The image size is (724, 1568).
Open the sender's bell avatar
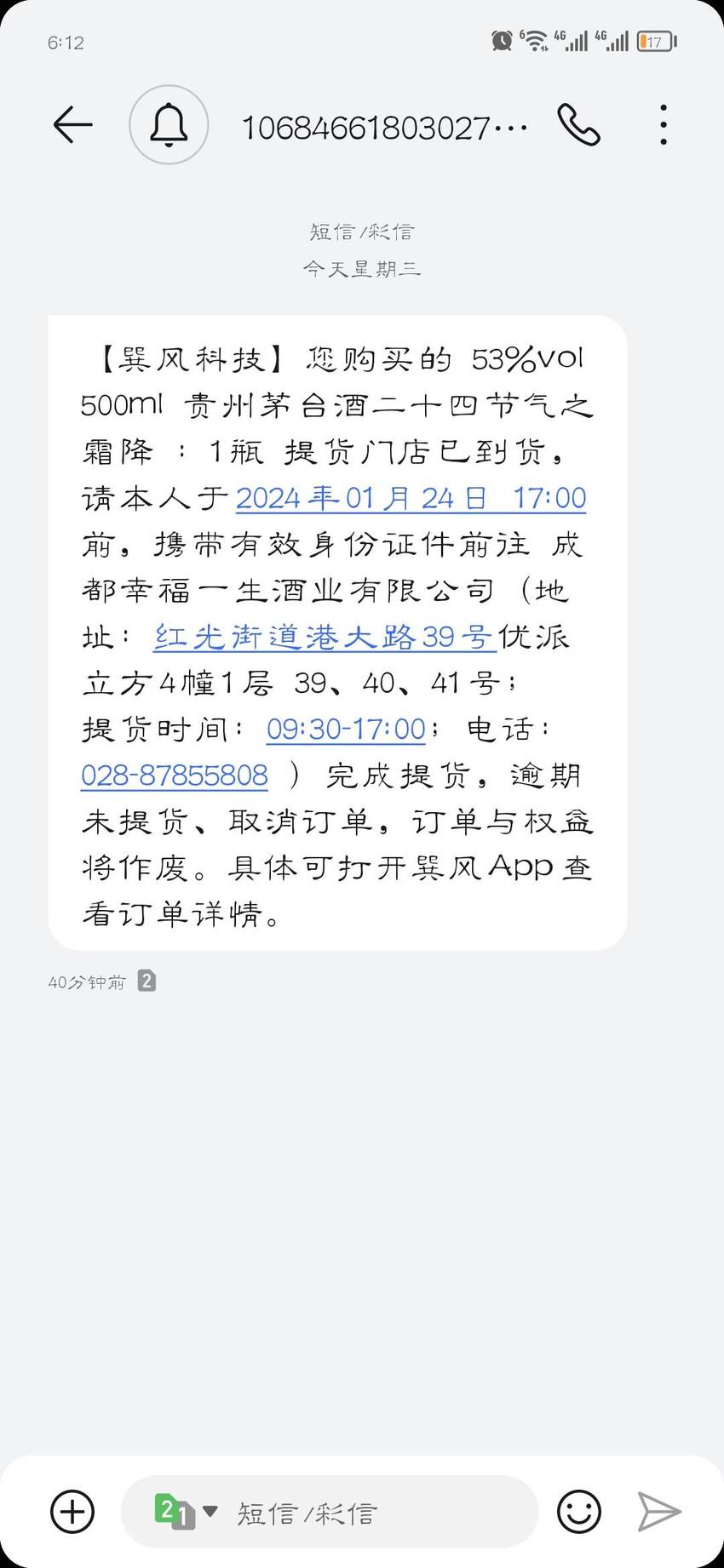[x=169, y=125]
